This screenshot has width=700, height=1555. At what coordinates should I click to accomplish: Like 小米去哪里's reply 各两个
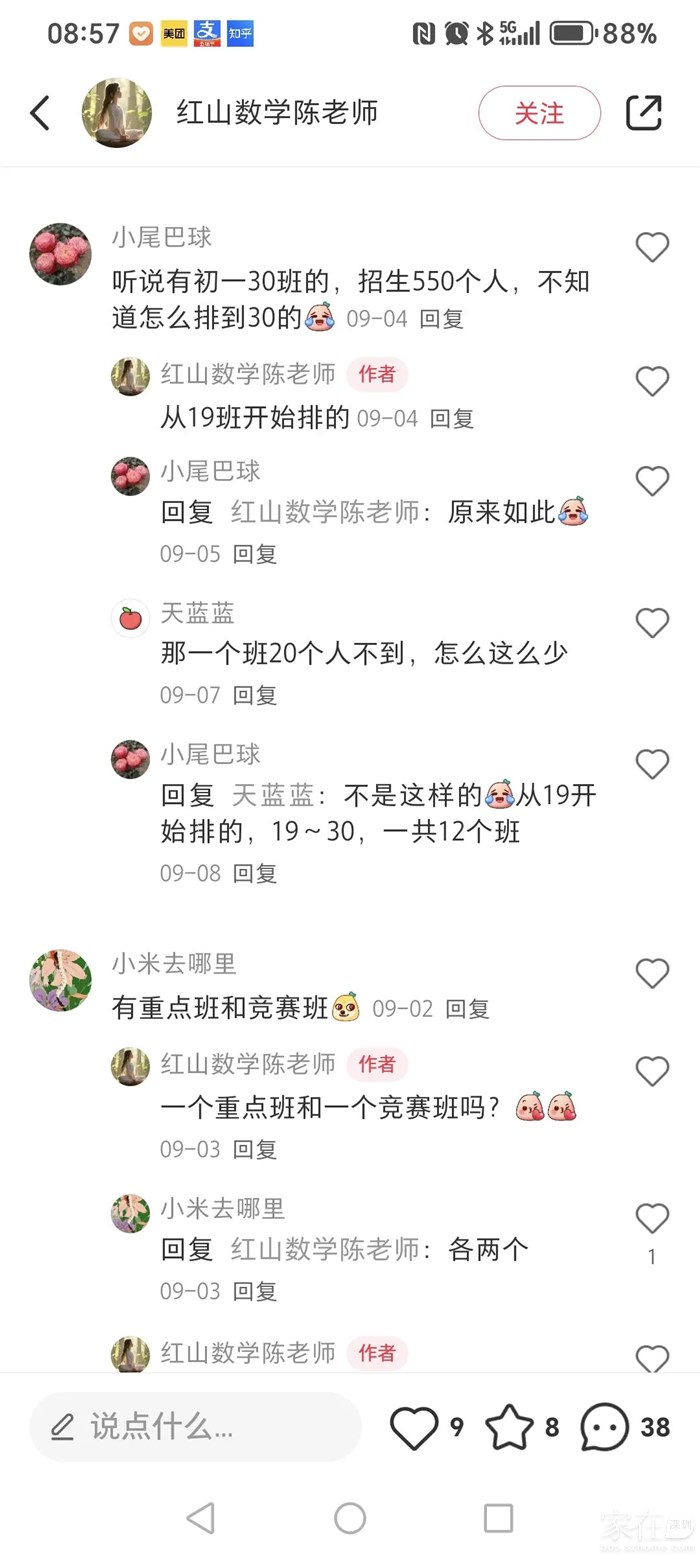(652, 1219)
